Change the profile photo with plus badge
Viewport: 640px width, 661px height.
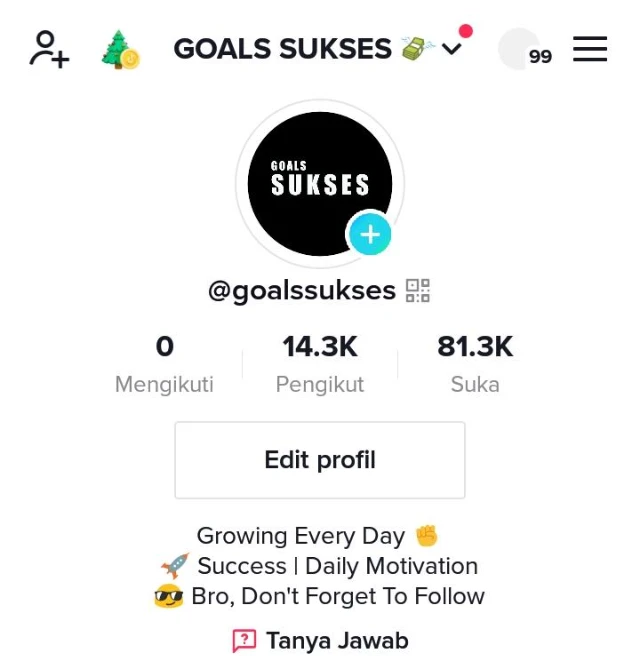369,236
